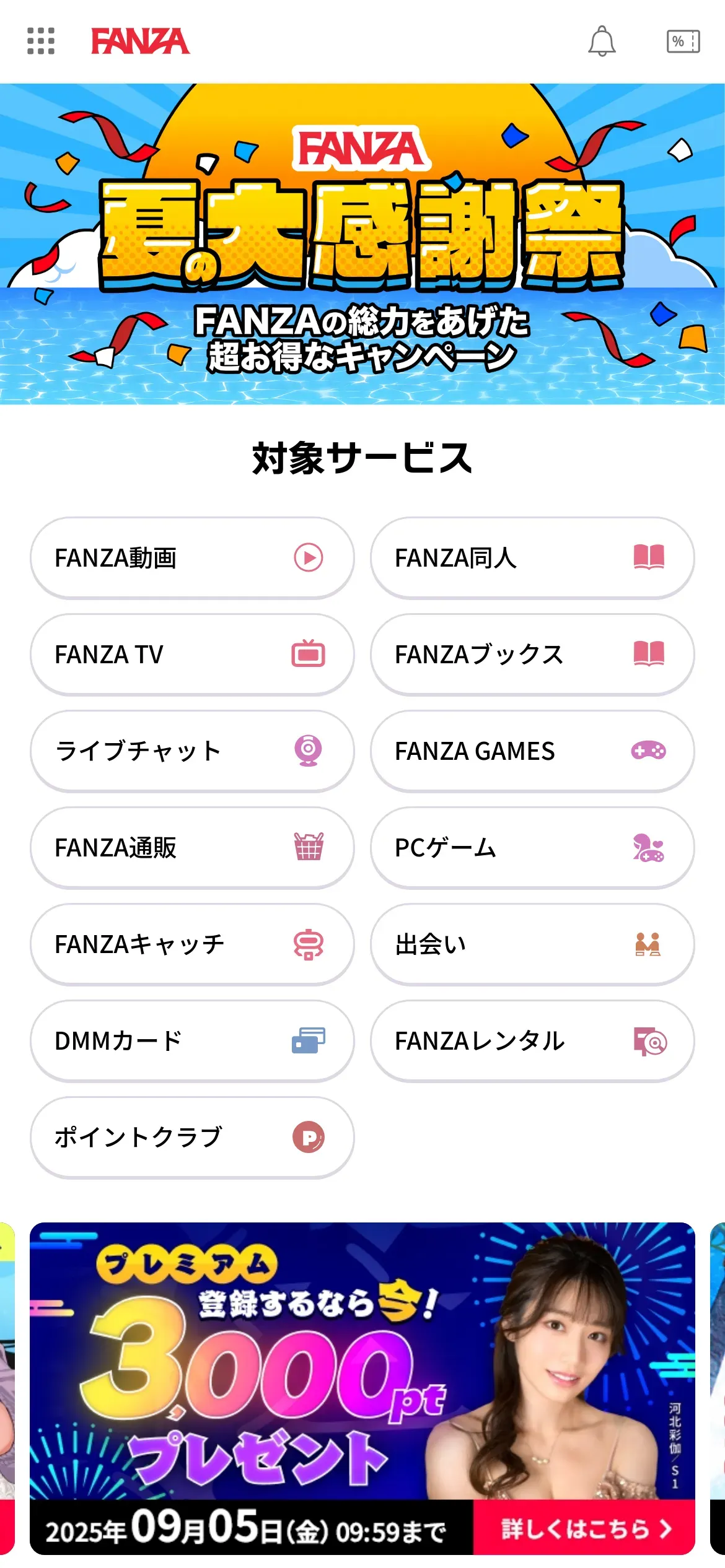Open FANZA GAMES

point(532,751)
